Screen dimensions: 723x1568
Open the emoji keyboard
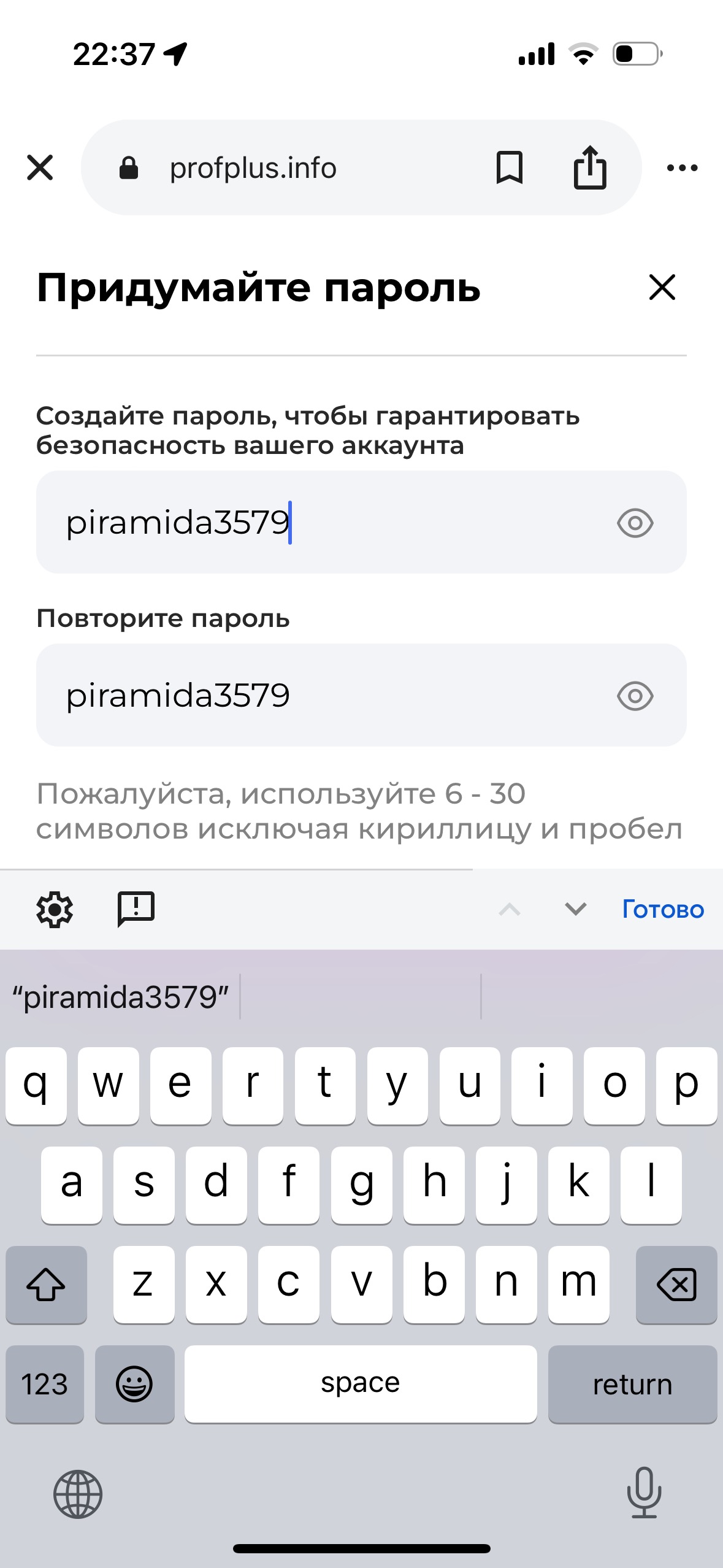click(x=134, y=1383)
